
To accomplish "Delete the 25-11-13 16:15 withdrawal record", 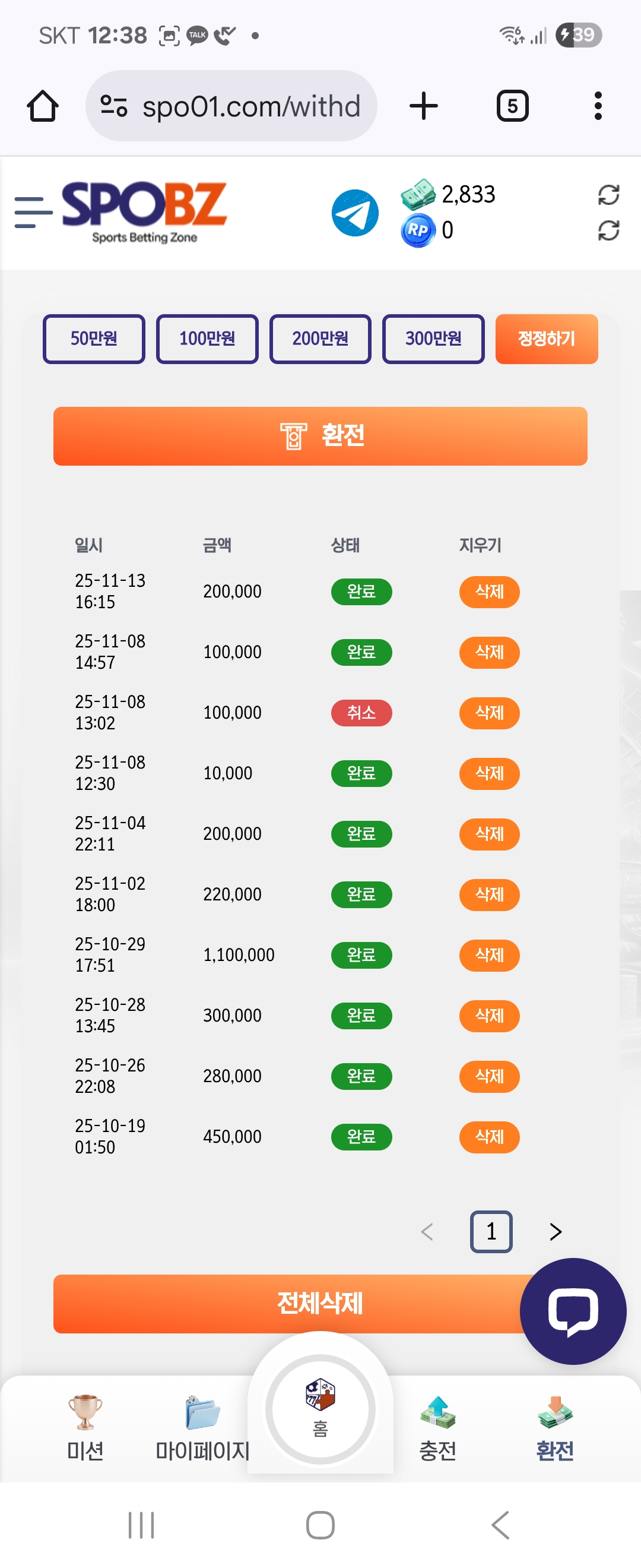I will click(x=489, y=592).
